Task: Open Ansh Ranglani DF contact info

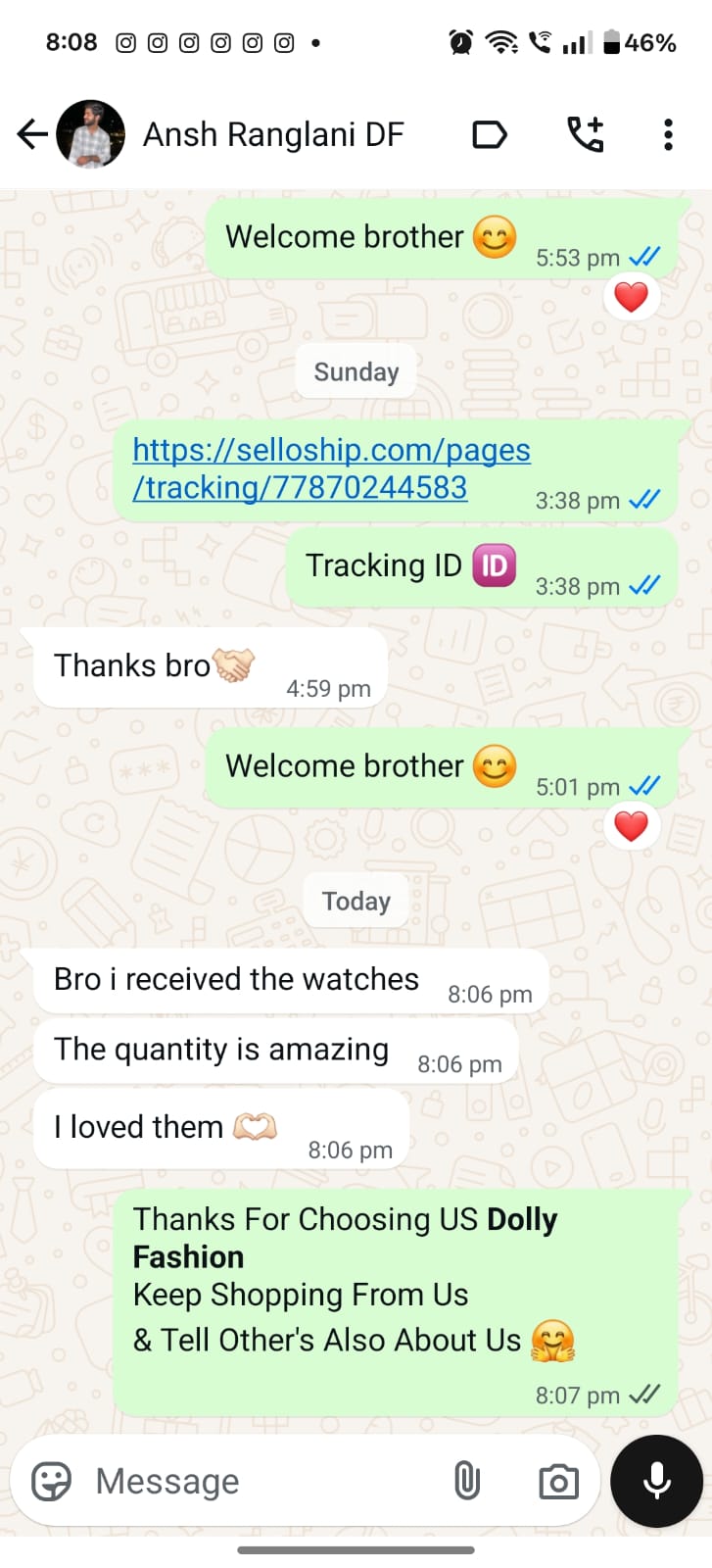Action: (x=273, y=134)
